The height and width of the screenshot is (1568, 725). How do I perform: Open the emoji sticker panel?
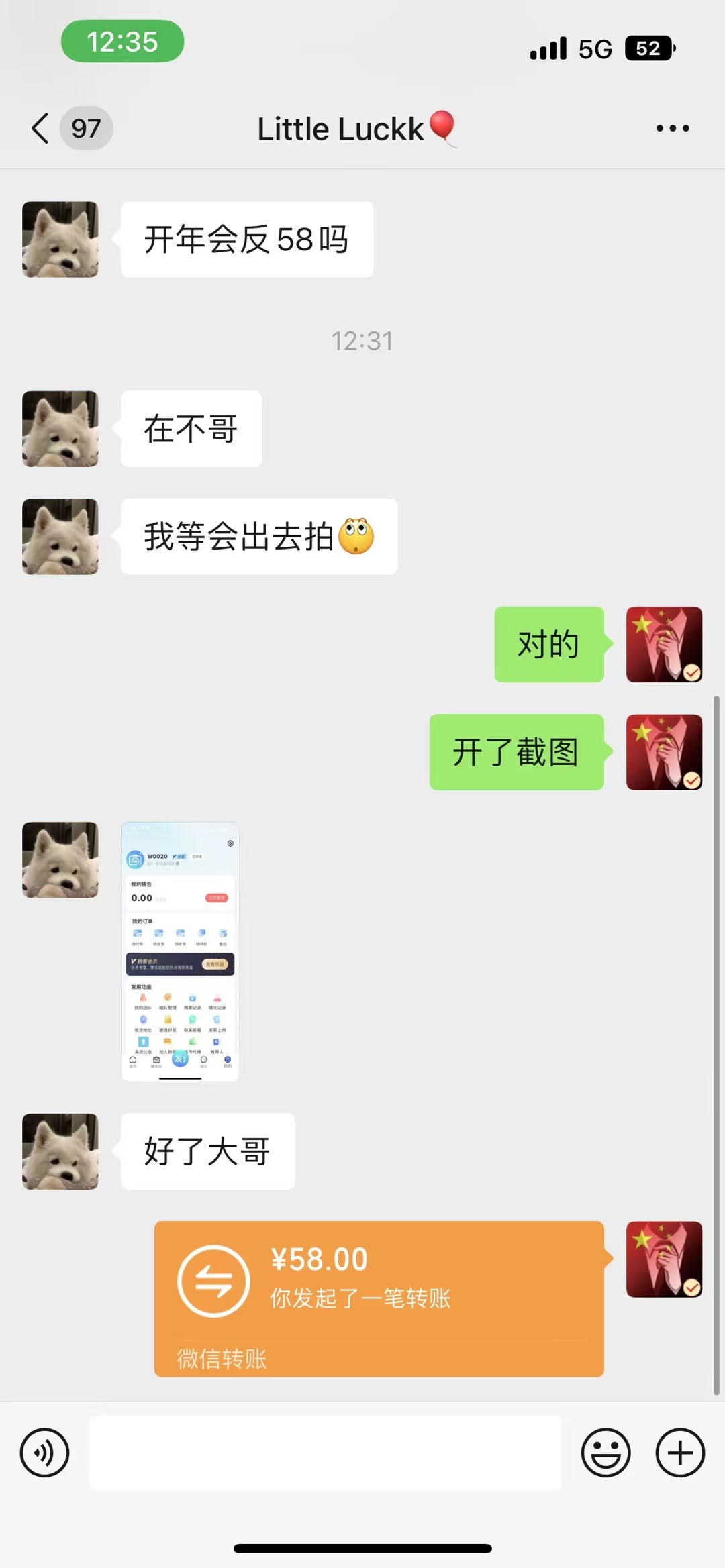[606, 1453]
